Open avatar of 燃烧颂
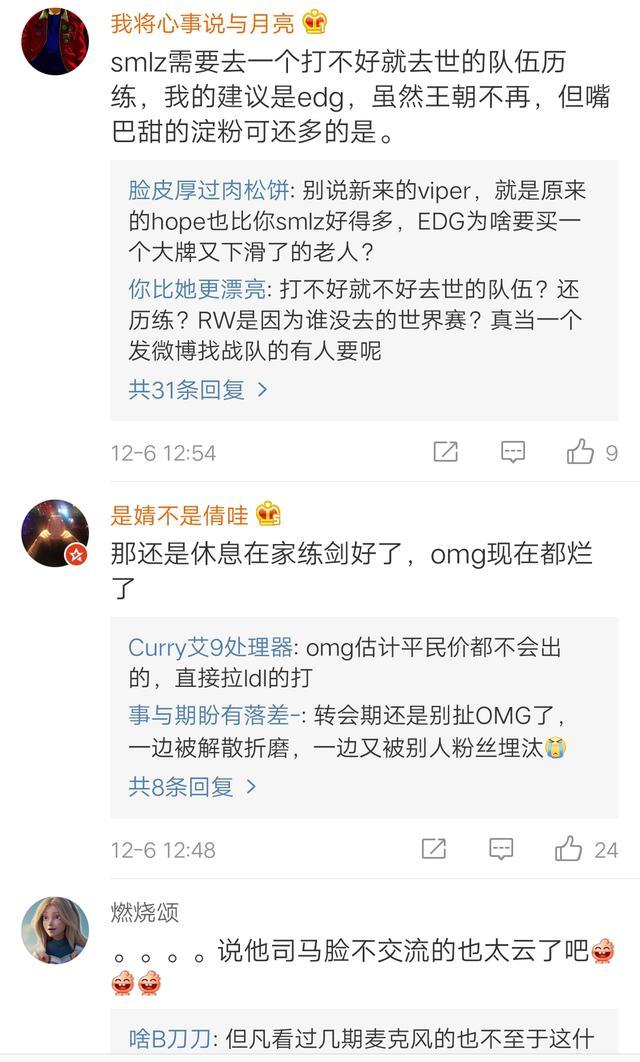 tap(55, 930)
